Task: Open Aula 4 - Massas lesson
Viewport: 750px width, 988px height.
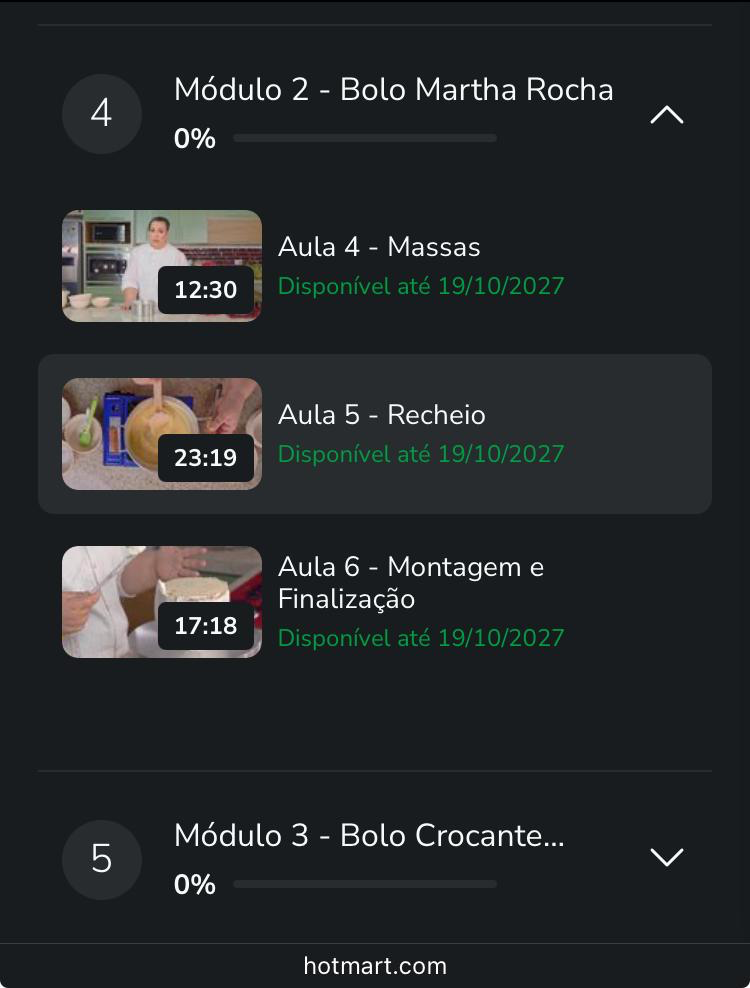Action: (379, 247)
